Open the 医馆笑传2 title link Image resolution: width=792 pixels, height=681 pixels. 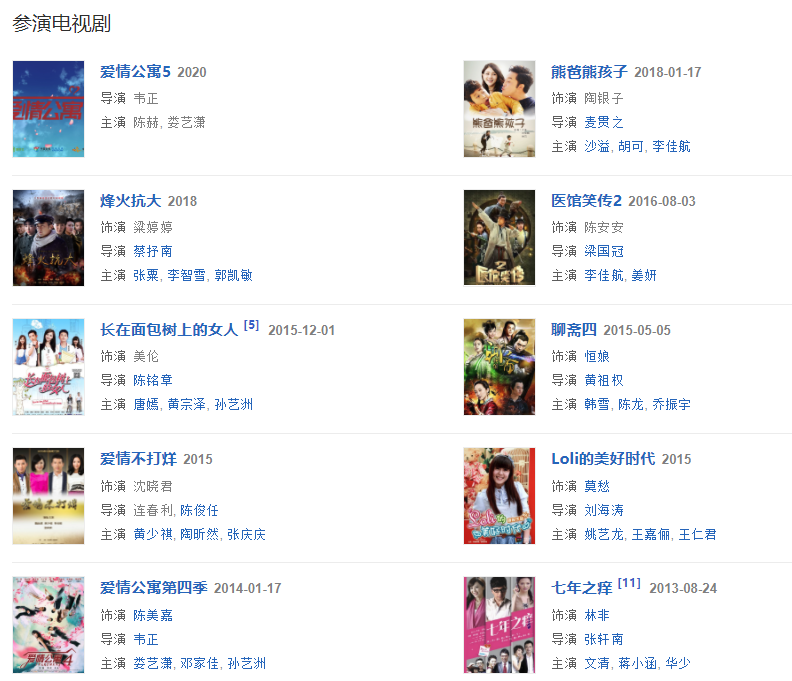pos(586,201)
